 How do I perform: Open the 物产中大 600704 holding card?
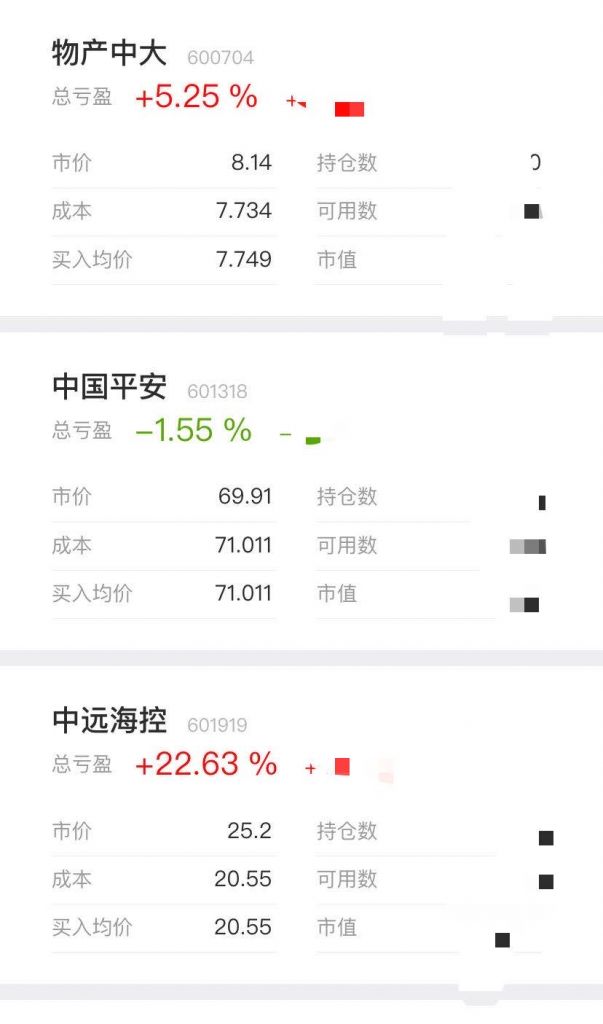301,159
